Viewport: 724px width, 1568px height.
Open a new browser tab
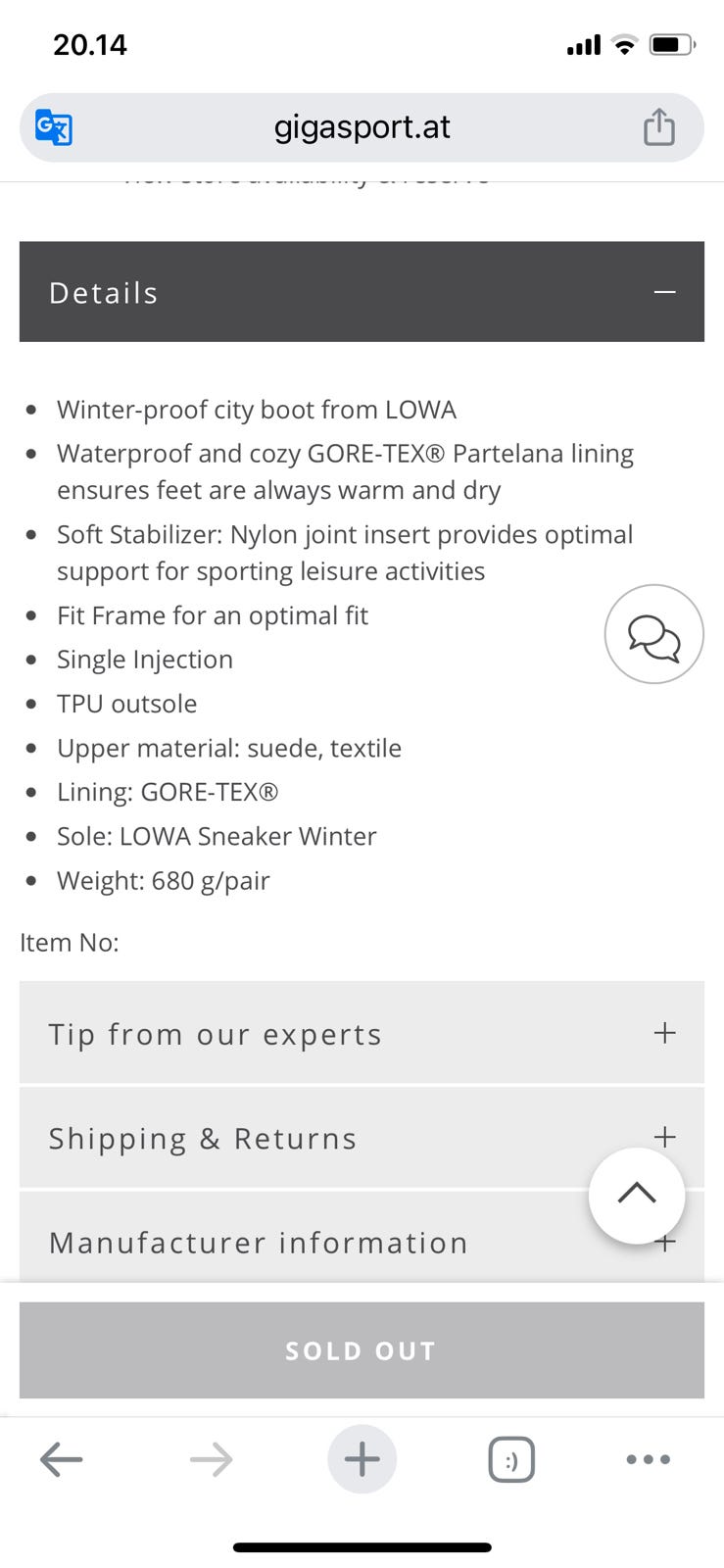362,1459
